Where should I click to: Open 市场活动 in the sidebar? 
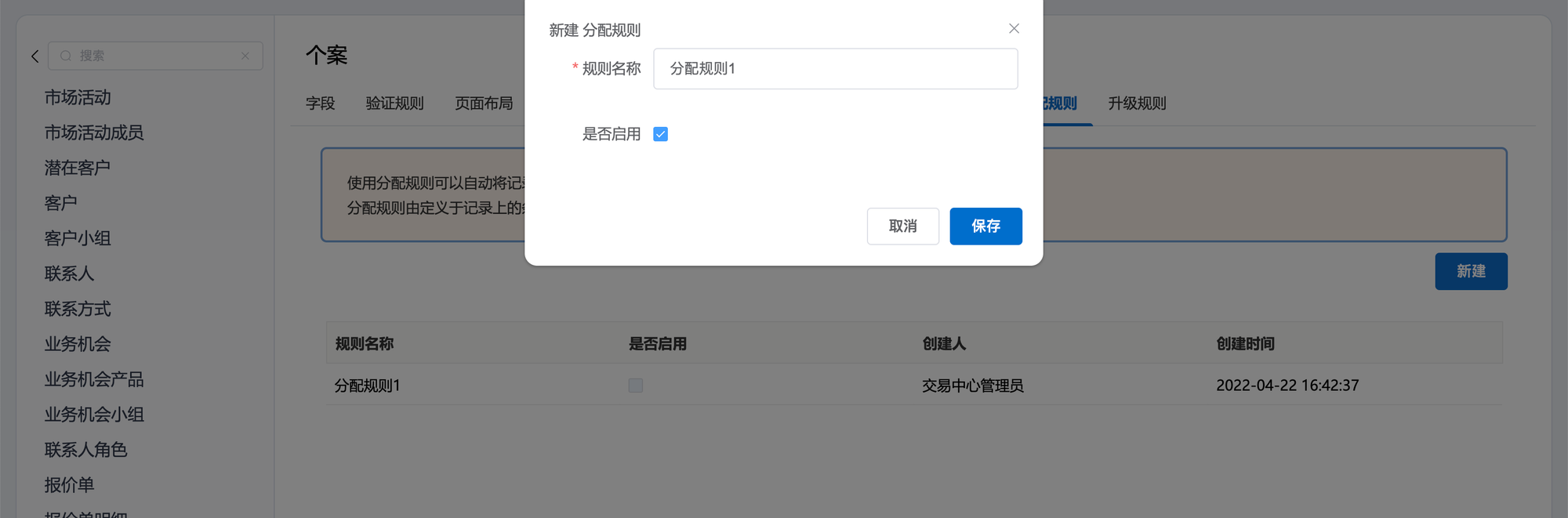click(x=78, y=98)
